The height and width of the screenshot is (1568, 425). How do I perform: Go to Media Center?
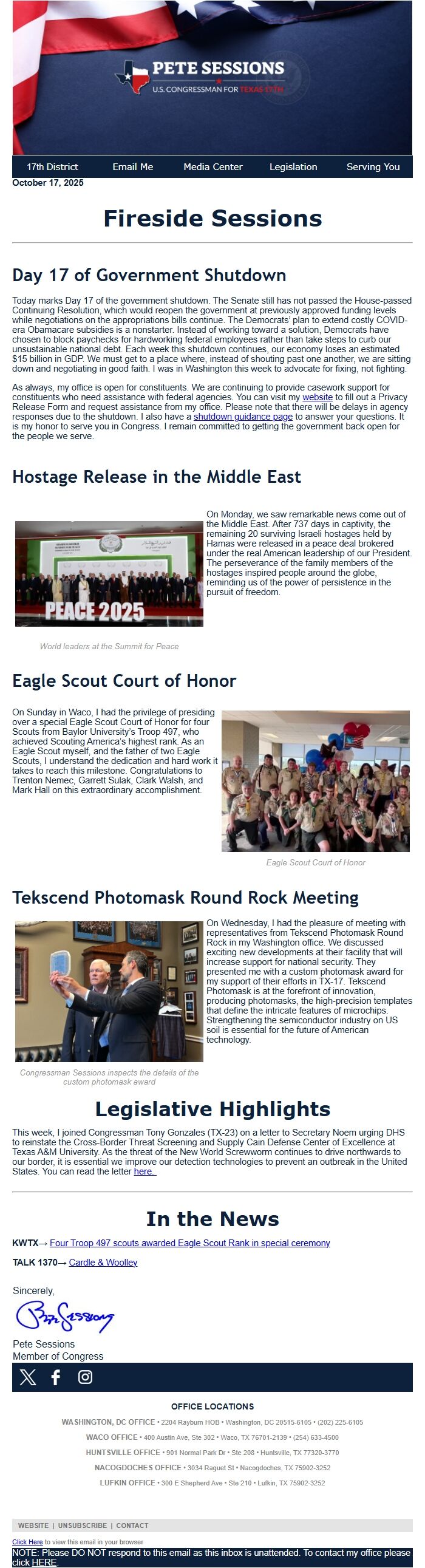click(x=213, y=167)
